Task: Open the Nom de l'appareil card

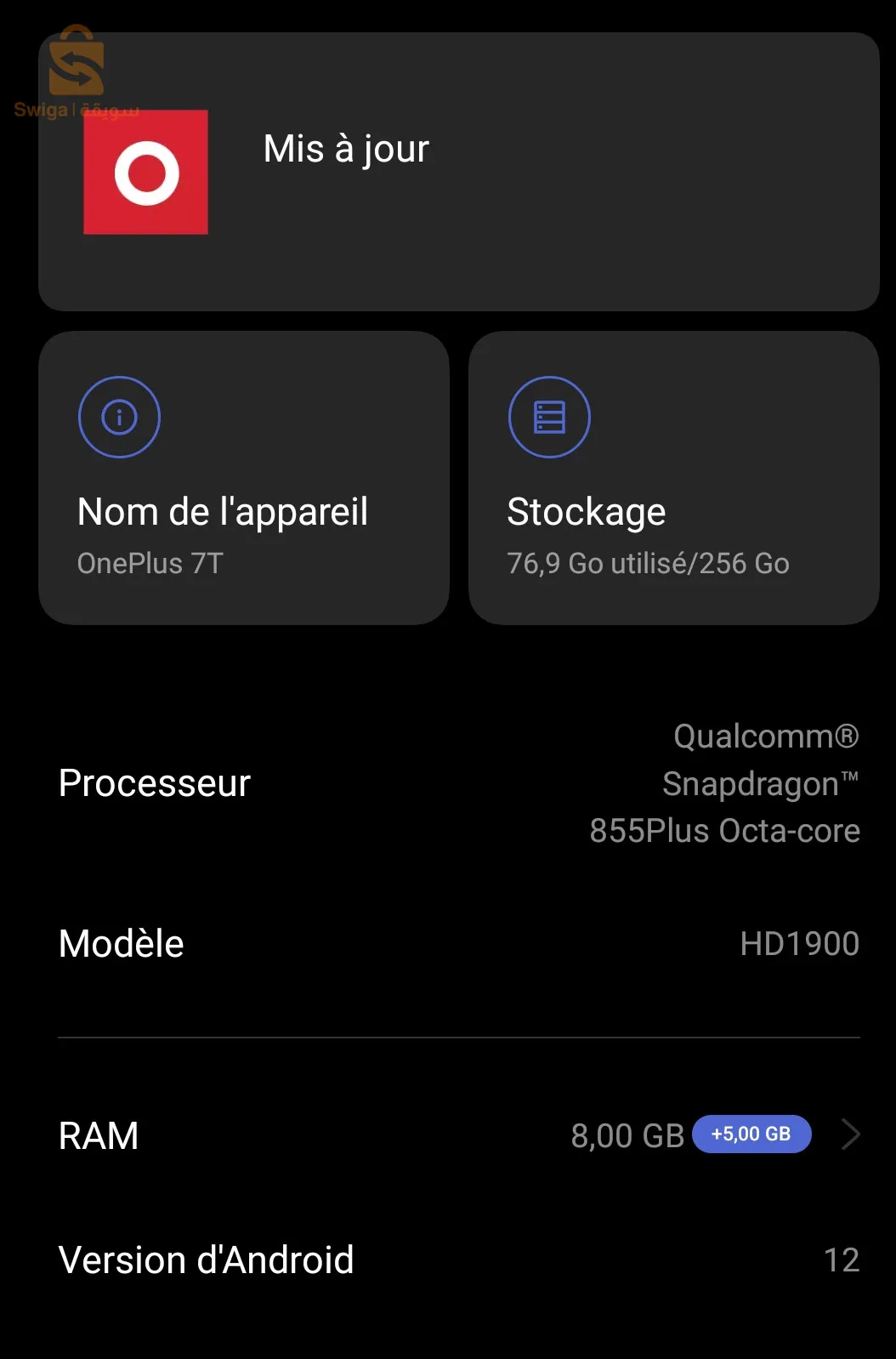Action: [x=244, y=478]
